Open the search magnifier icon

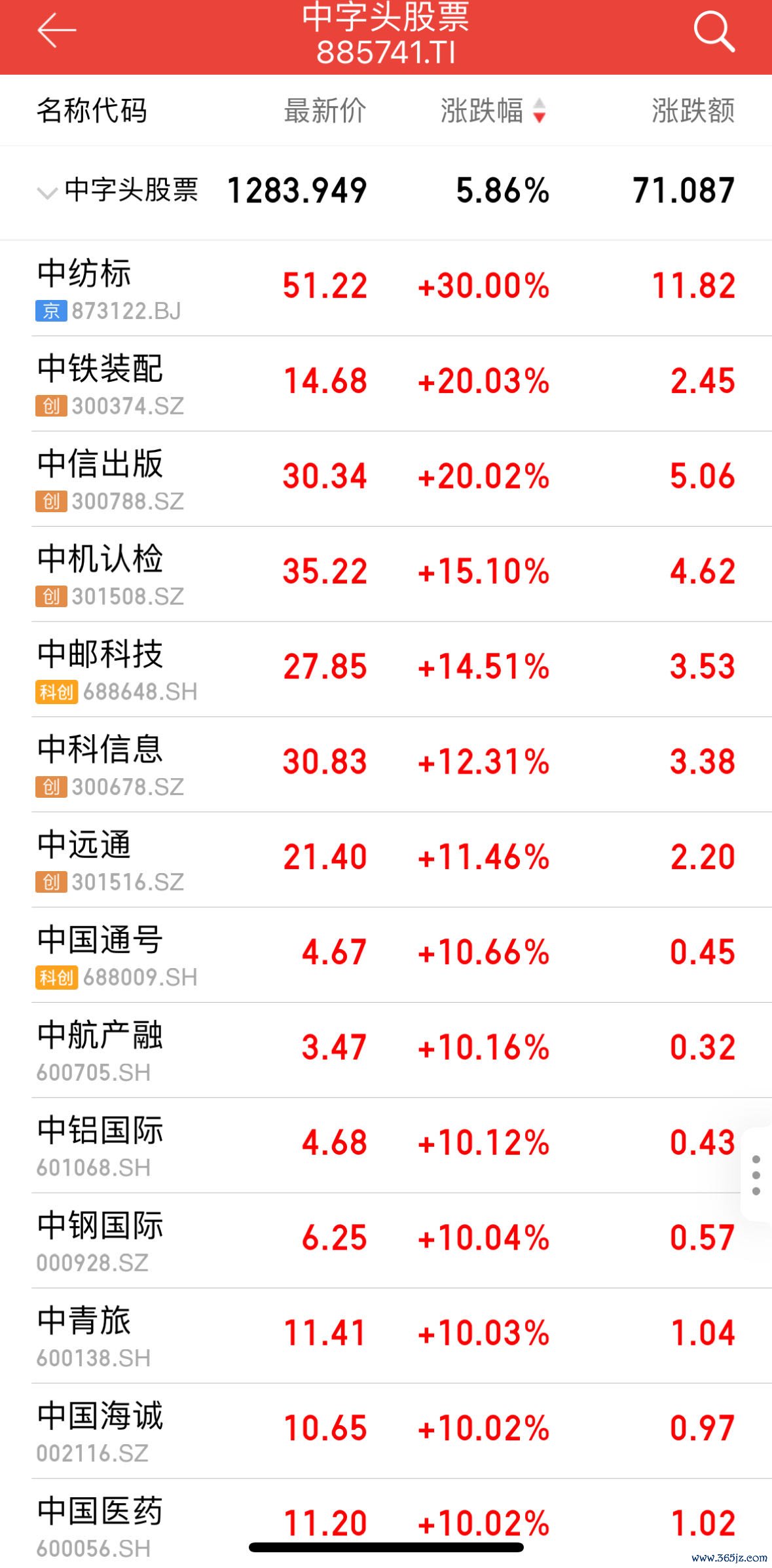[x=714, y=31]
